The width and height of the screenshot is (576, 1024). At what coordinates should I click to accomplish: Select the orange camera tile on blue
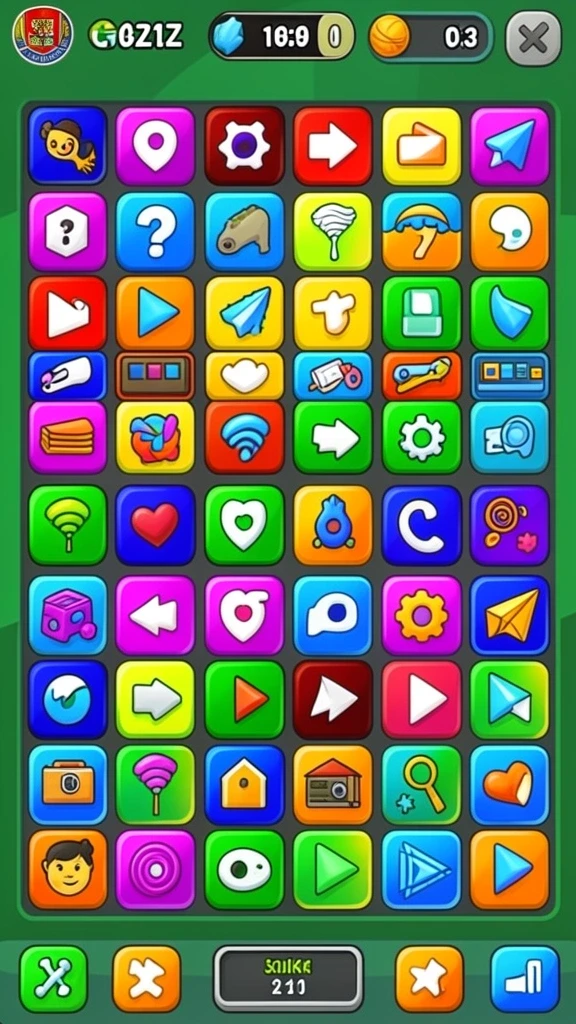(67, 784)
